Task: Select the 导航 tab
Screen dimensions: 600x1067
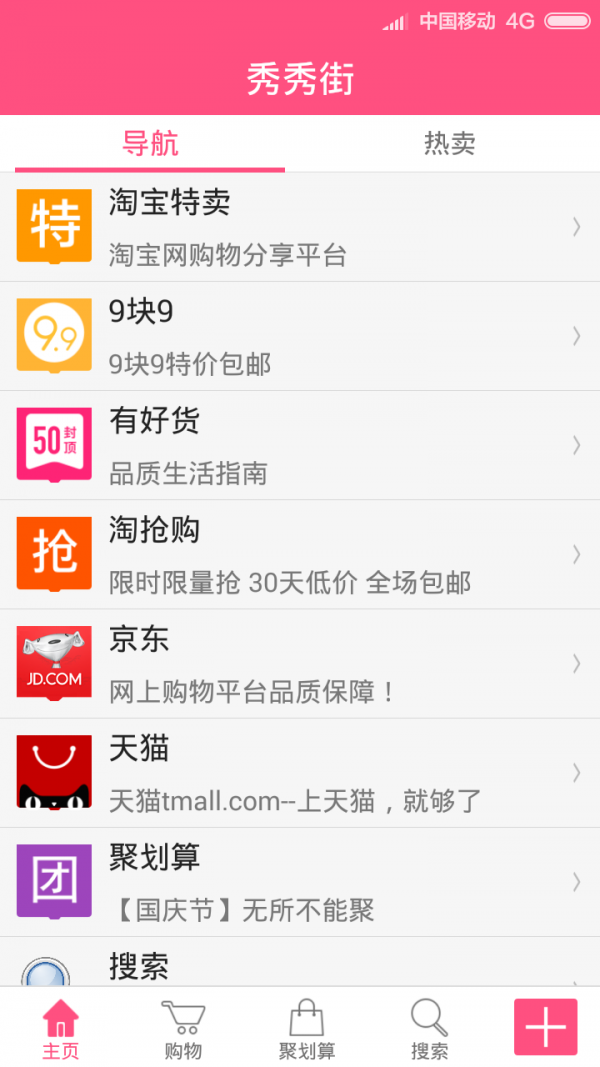Action: tap(150, 144)
